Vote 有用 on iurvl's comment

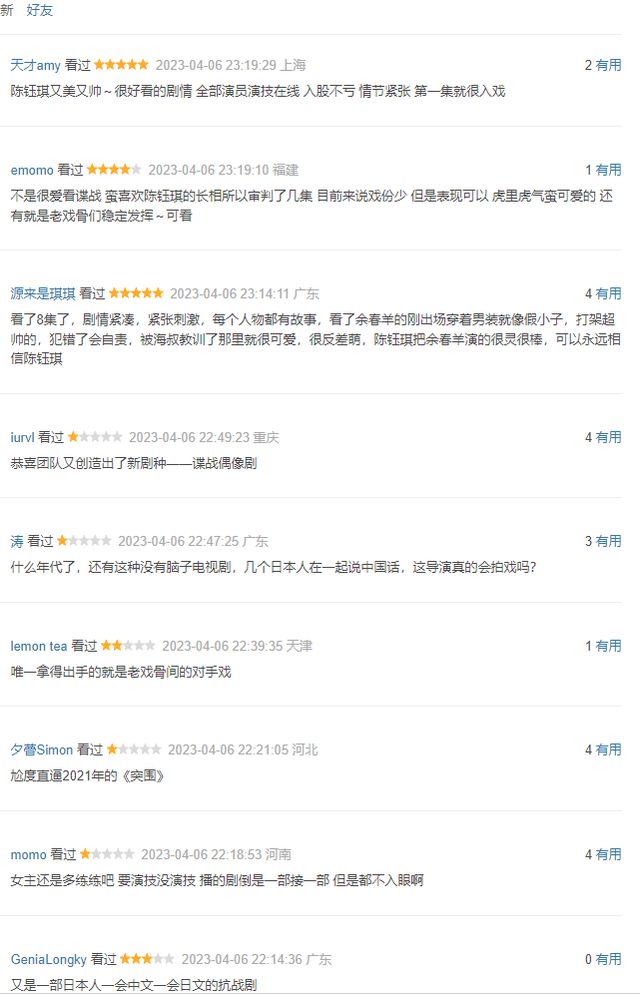[608, 438]
